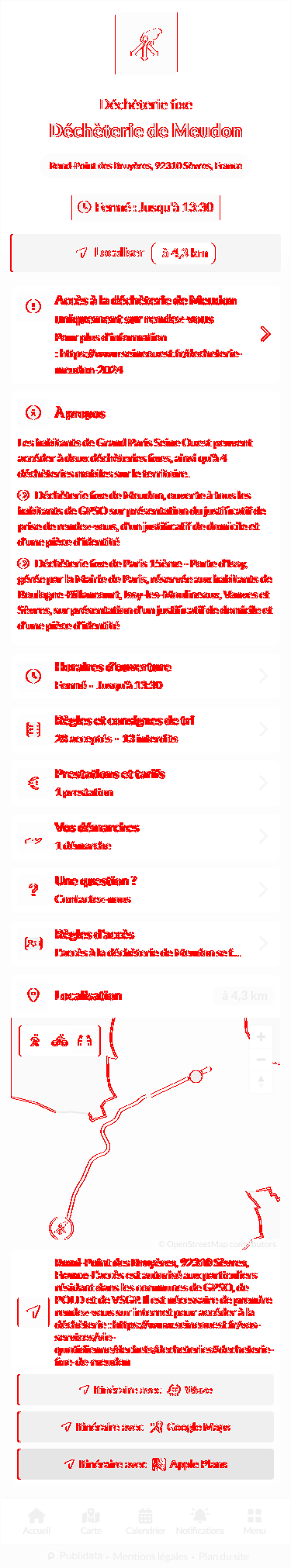
Task: Open Règles et consignes de tri
Action: coord(145,729)
